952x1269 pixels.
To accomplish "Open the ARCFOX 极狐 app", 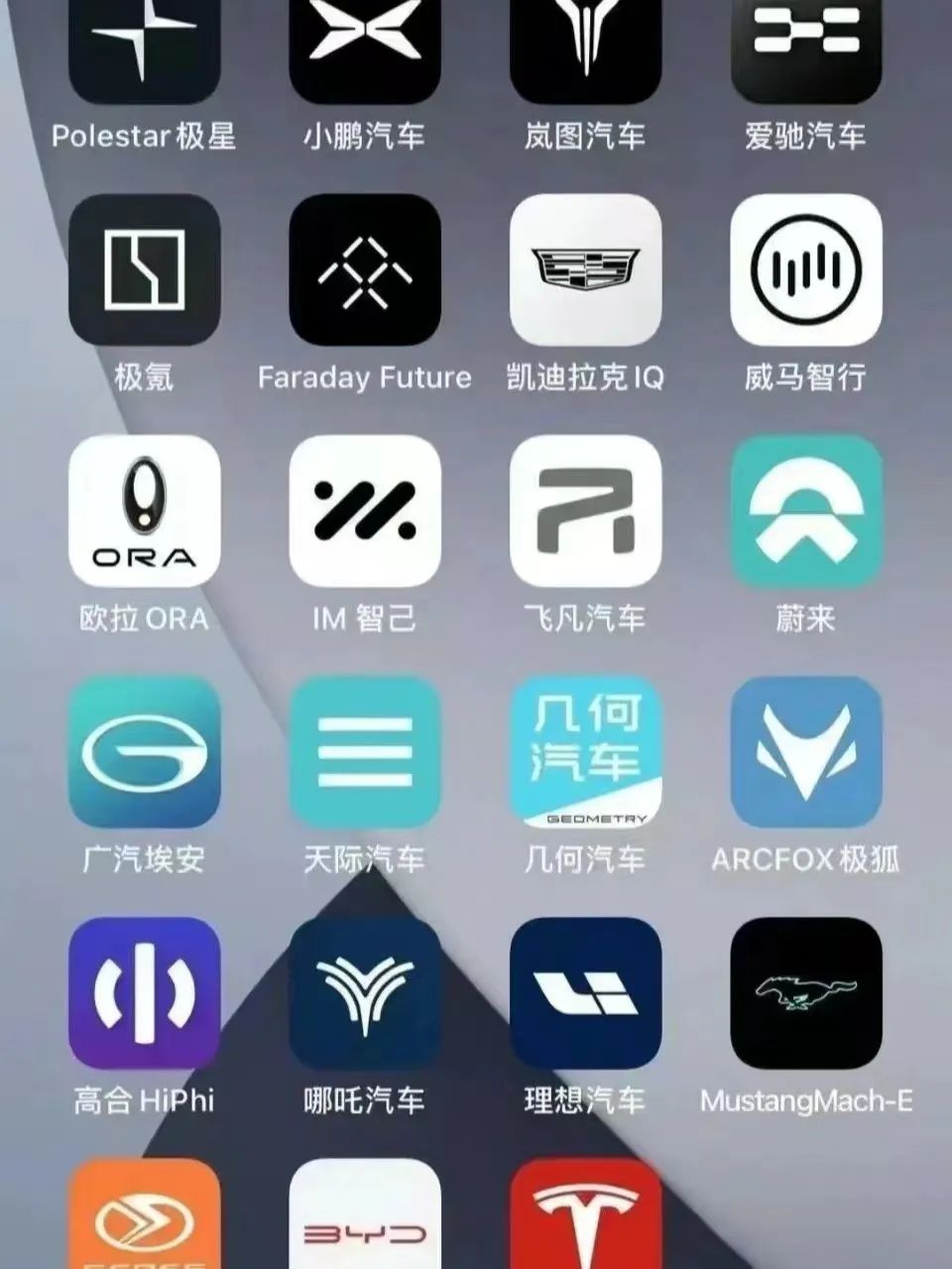I will coord(805,752).
